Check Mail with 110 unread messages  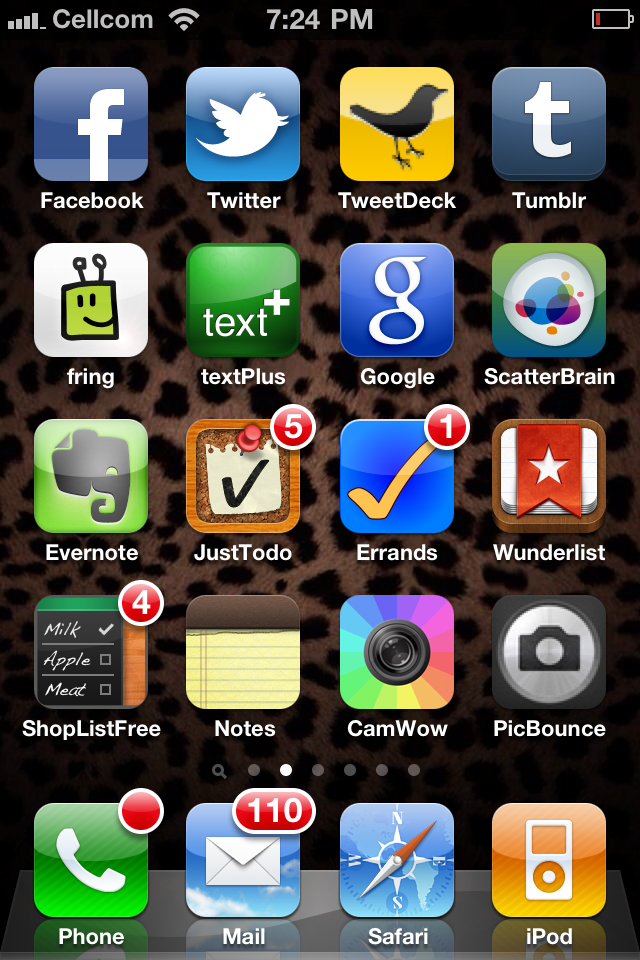tap(243, 860)
